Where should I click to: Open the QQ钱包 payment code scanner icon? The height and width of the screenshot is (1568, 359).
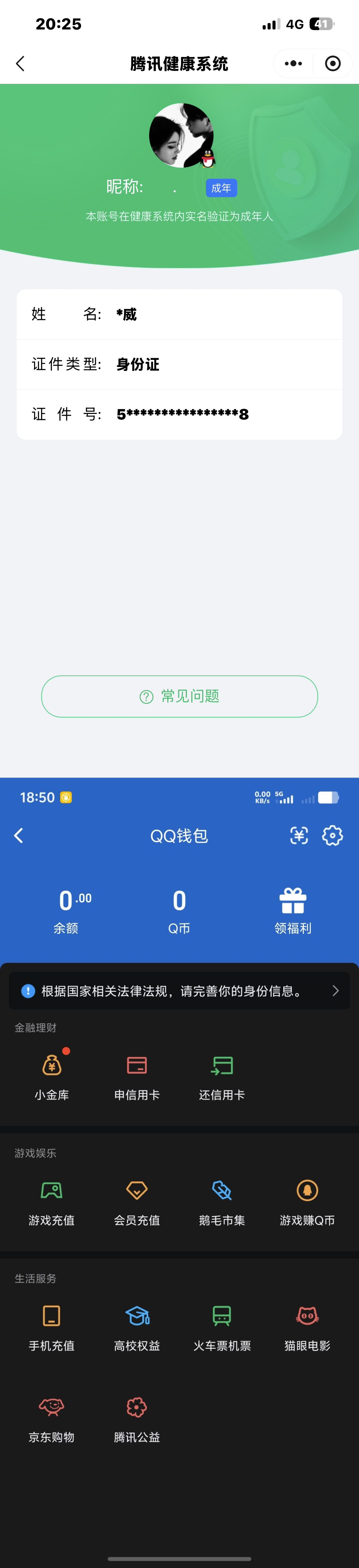(x=299, y=835)
